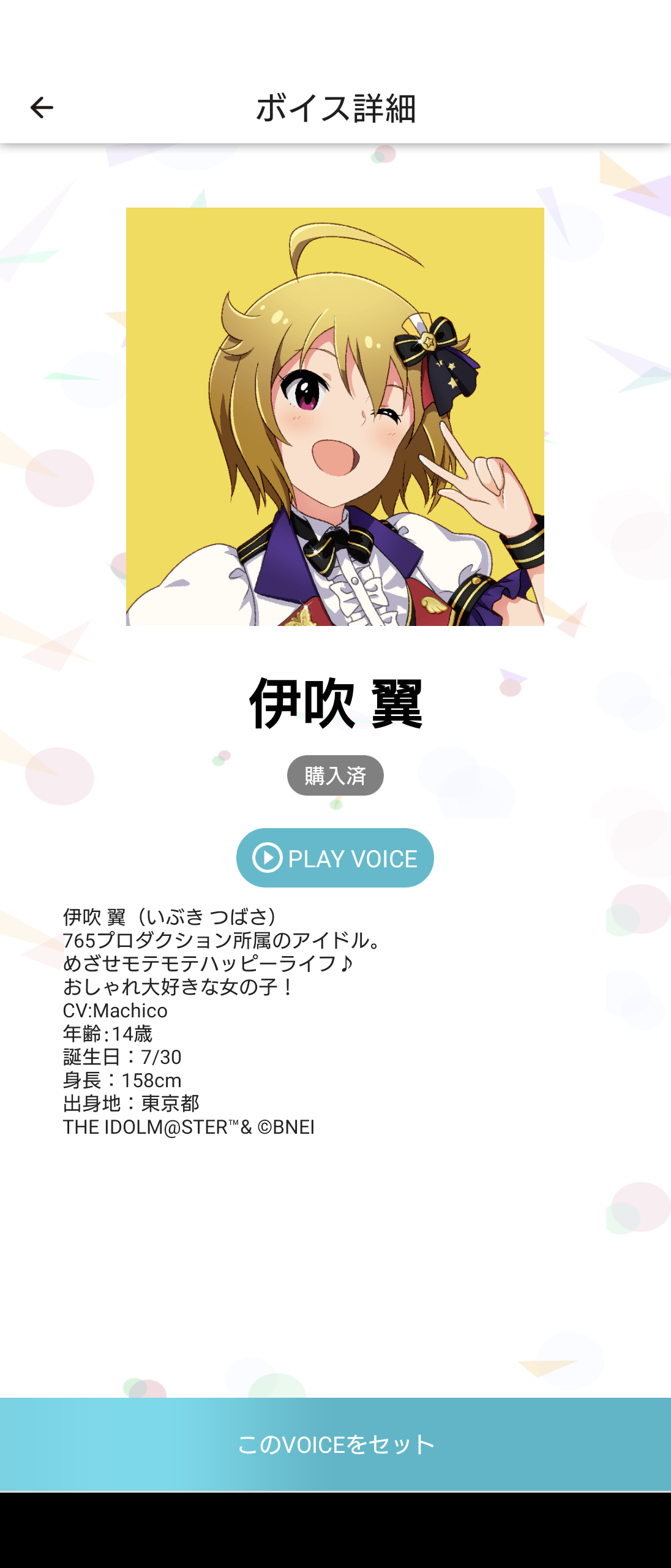Go back from the ボイス詳細 screen
The width and height of the screenshot is (671, 1568).
coord(42,108)
